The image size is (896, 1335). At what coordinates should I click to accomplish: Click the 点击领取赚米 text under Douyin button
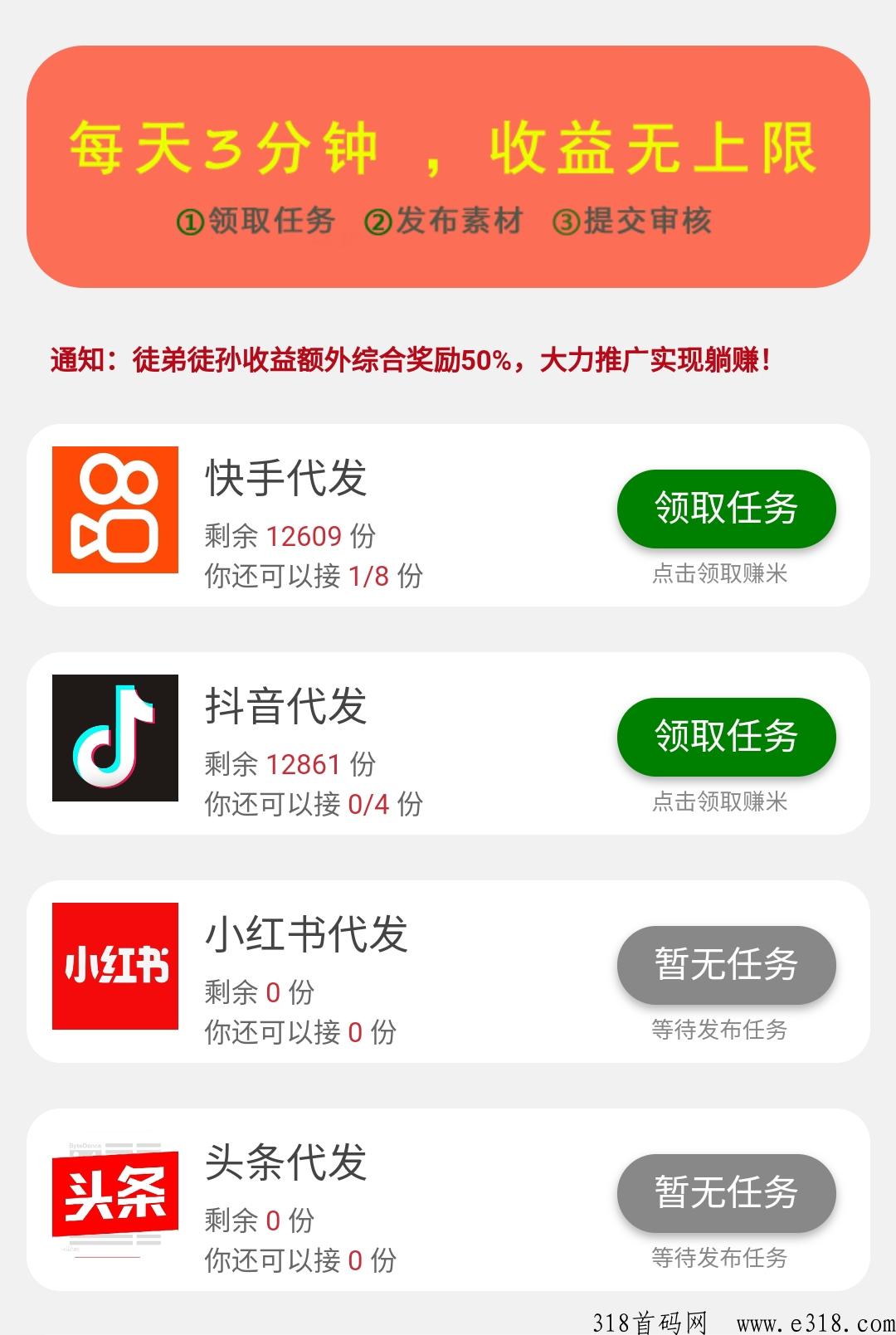(x=723, y=799)
